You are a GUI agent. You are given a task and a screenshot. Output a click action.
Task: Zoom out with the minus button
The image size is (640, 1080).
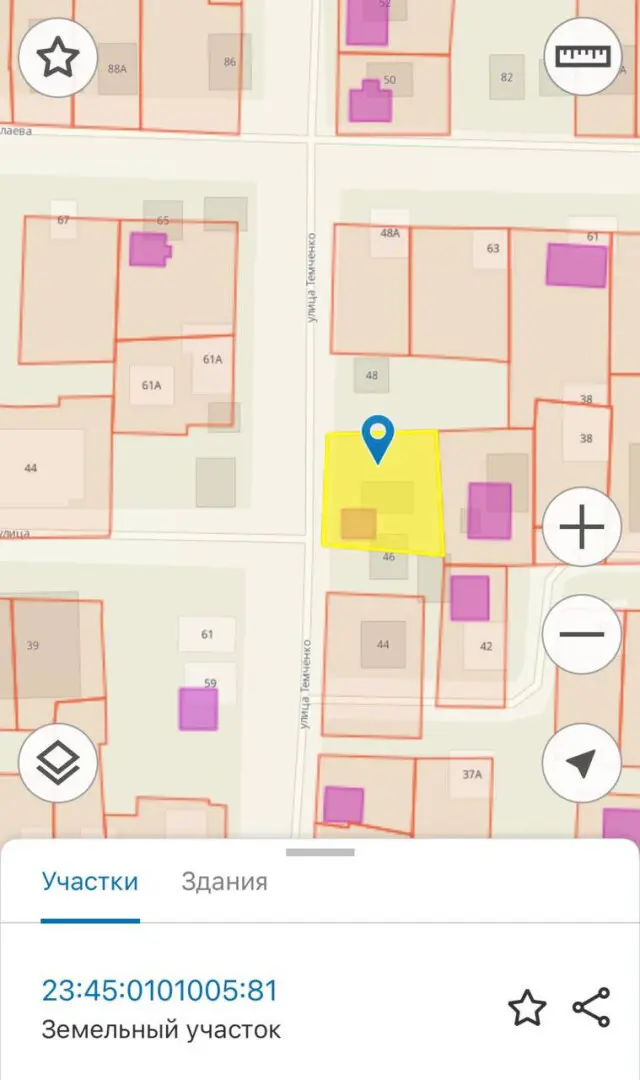(x=582, y=634)
